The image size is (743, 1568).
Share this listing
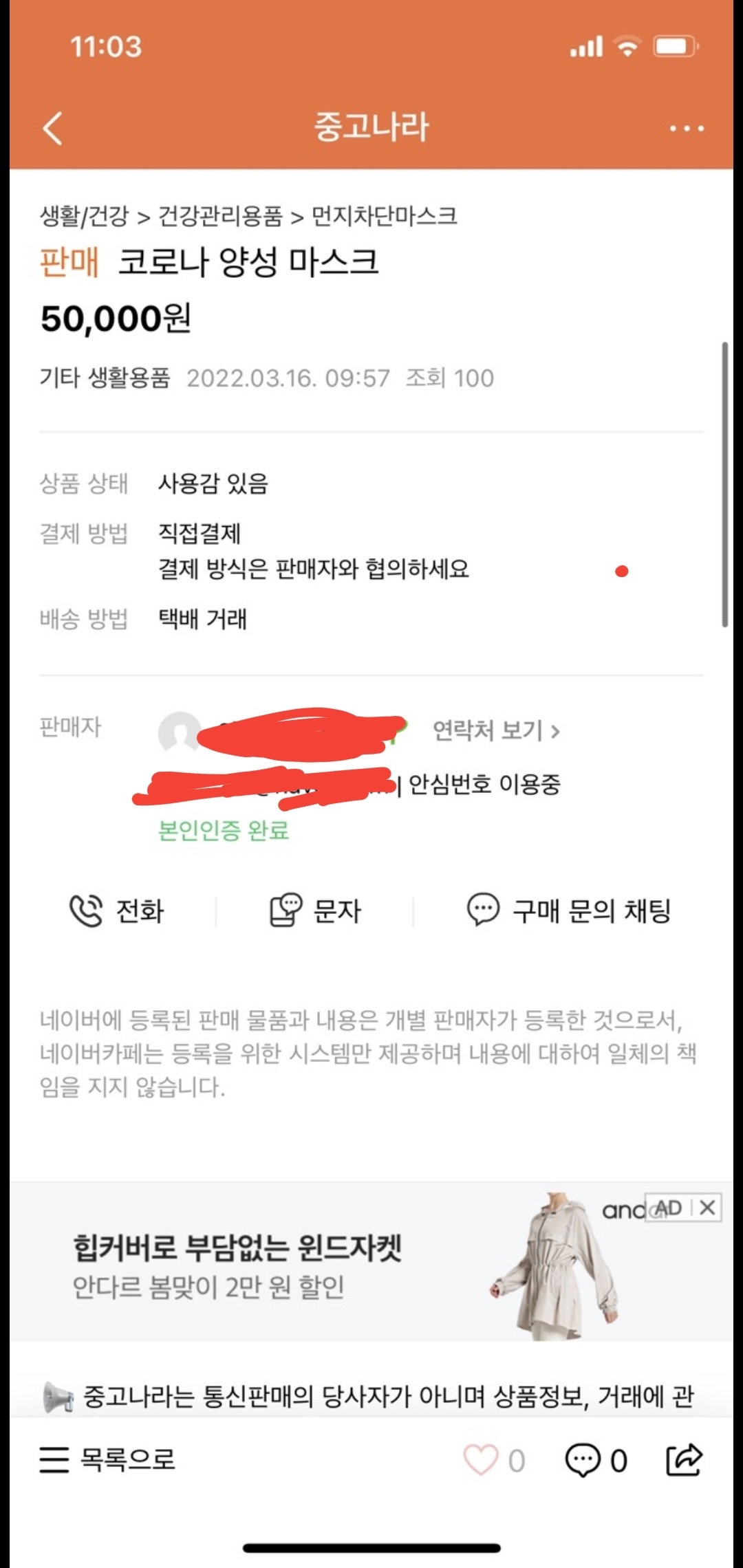click(684, 1459)
